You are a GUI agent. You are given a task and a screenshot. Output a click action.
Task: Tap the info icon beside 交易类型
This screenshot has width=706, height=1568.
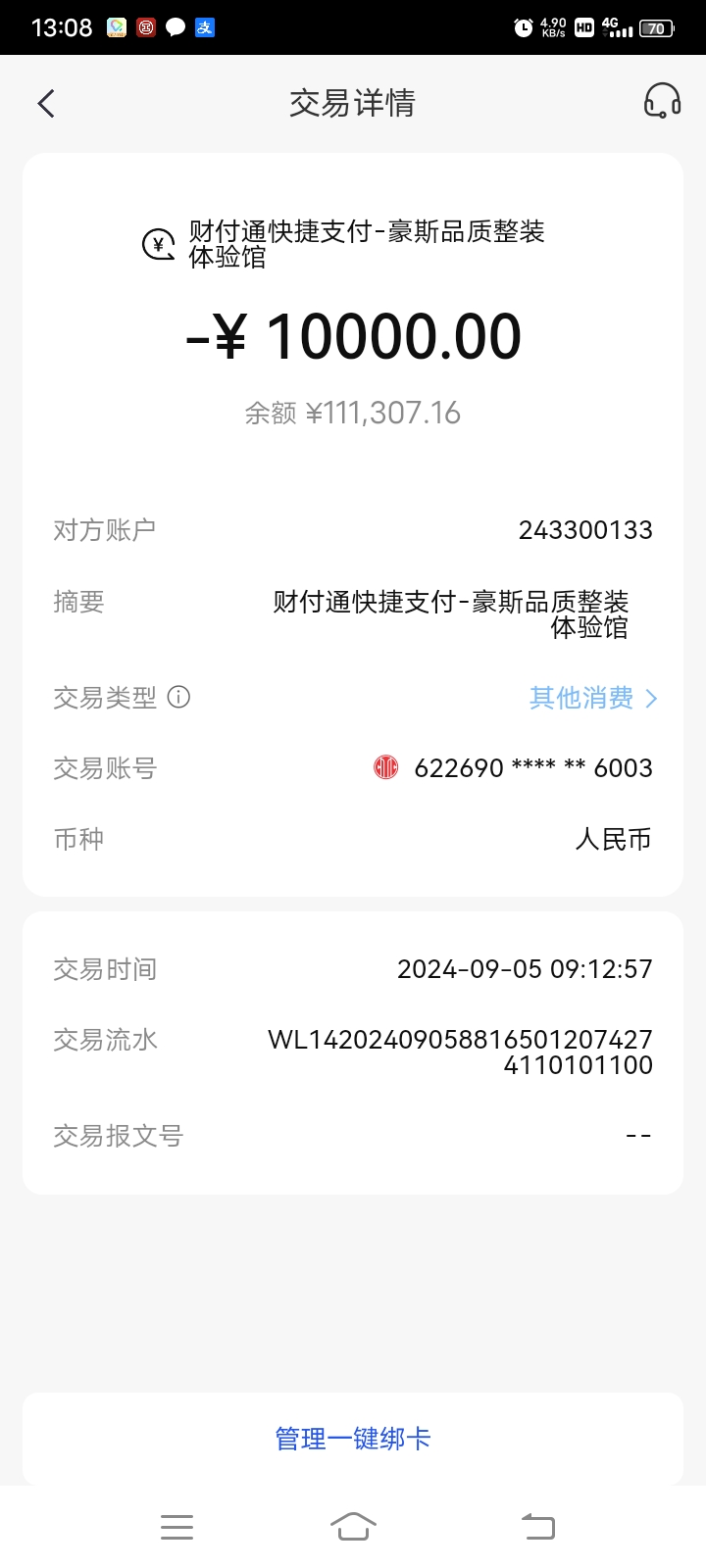click(x=178, y=697)
